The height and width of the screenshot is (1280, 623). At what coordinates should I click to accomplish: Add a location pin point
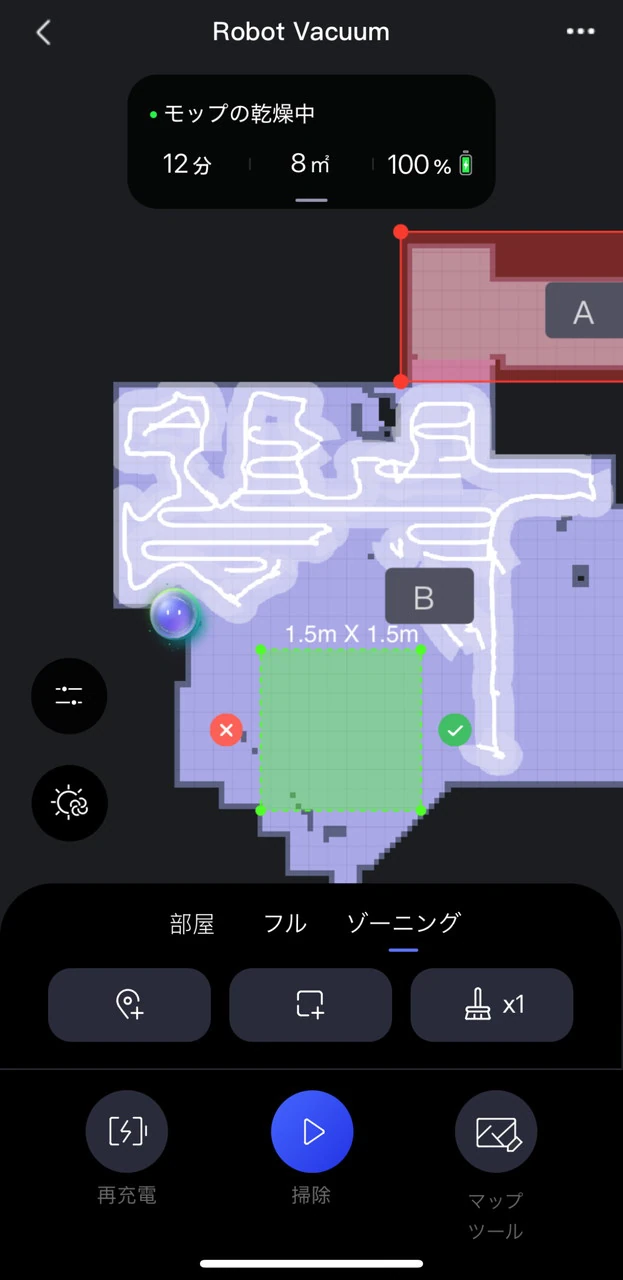[x=129, y=1005]
